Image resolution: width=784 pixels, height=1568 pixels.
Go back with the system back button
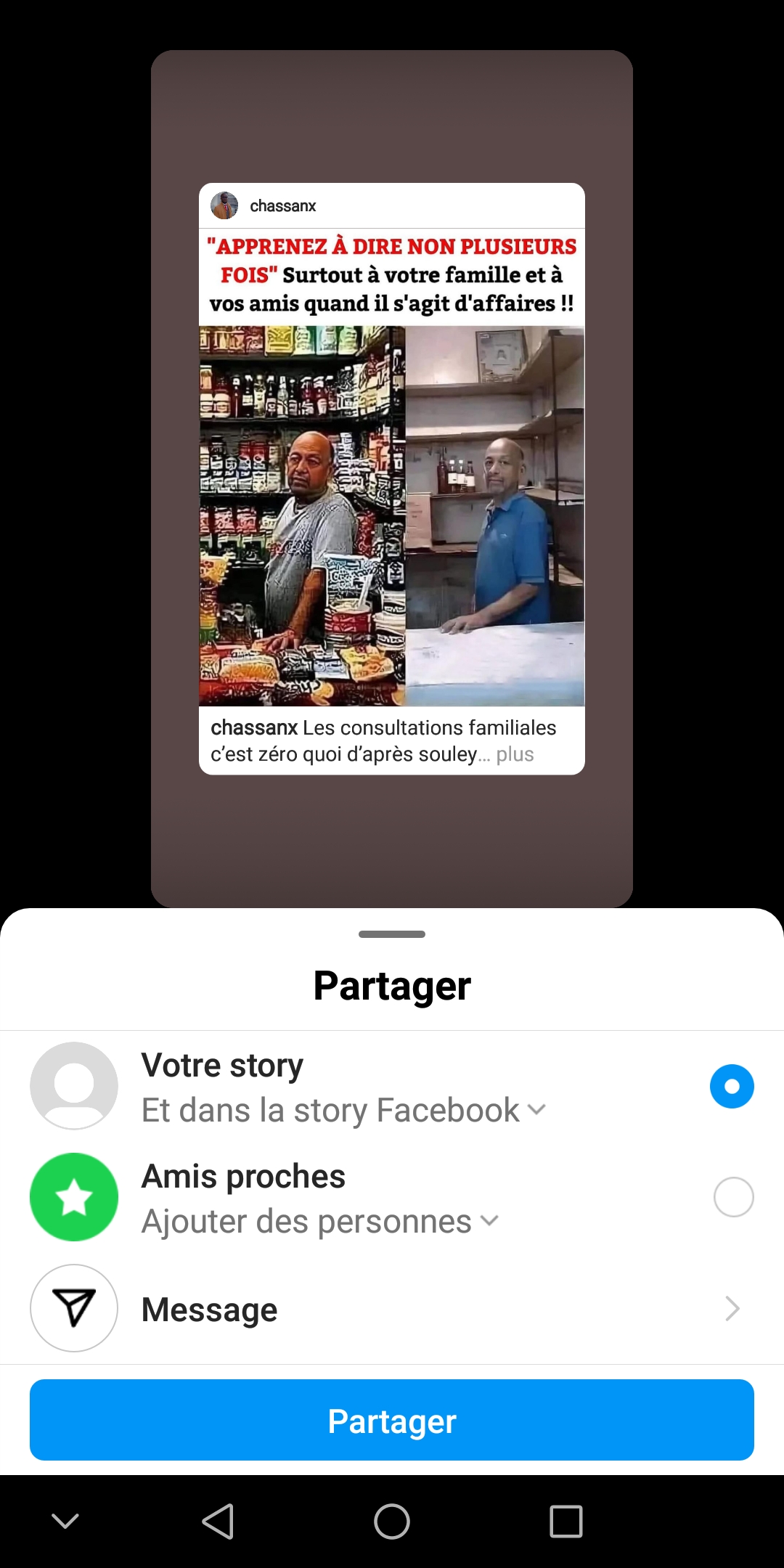tap(218, 1521)
